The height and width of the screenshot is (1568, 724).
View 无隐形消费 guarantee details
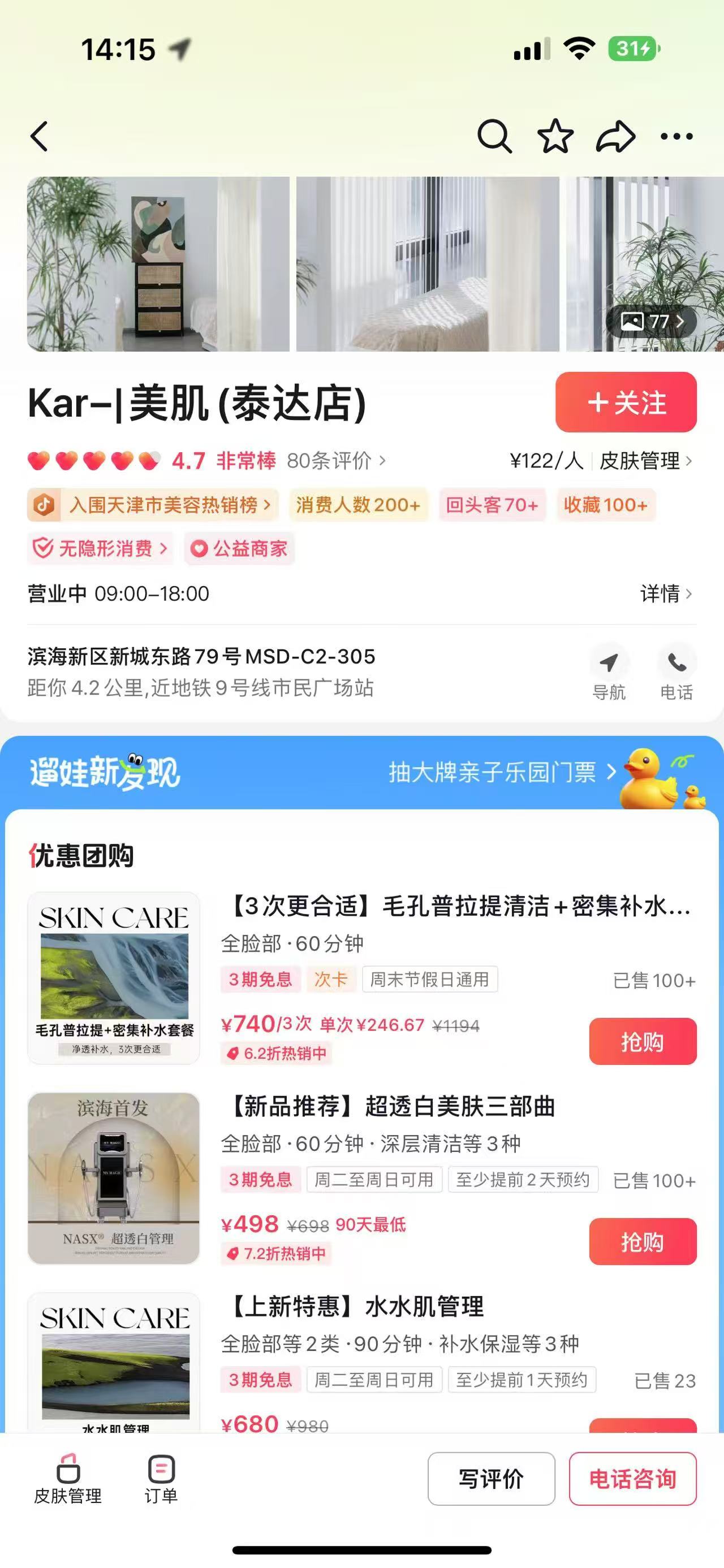104,548
